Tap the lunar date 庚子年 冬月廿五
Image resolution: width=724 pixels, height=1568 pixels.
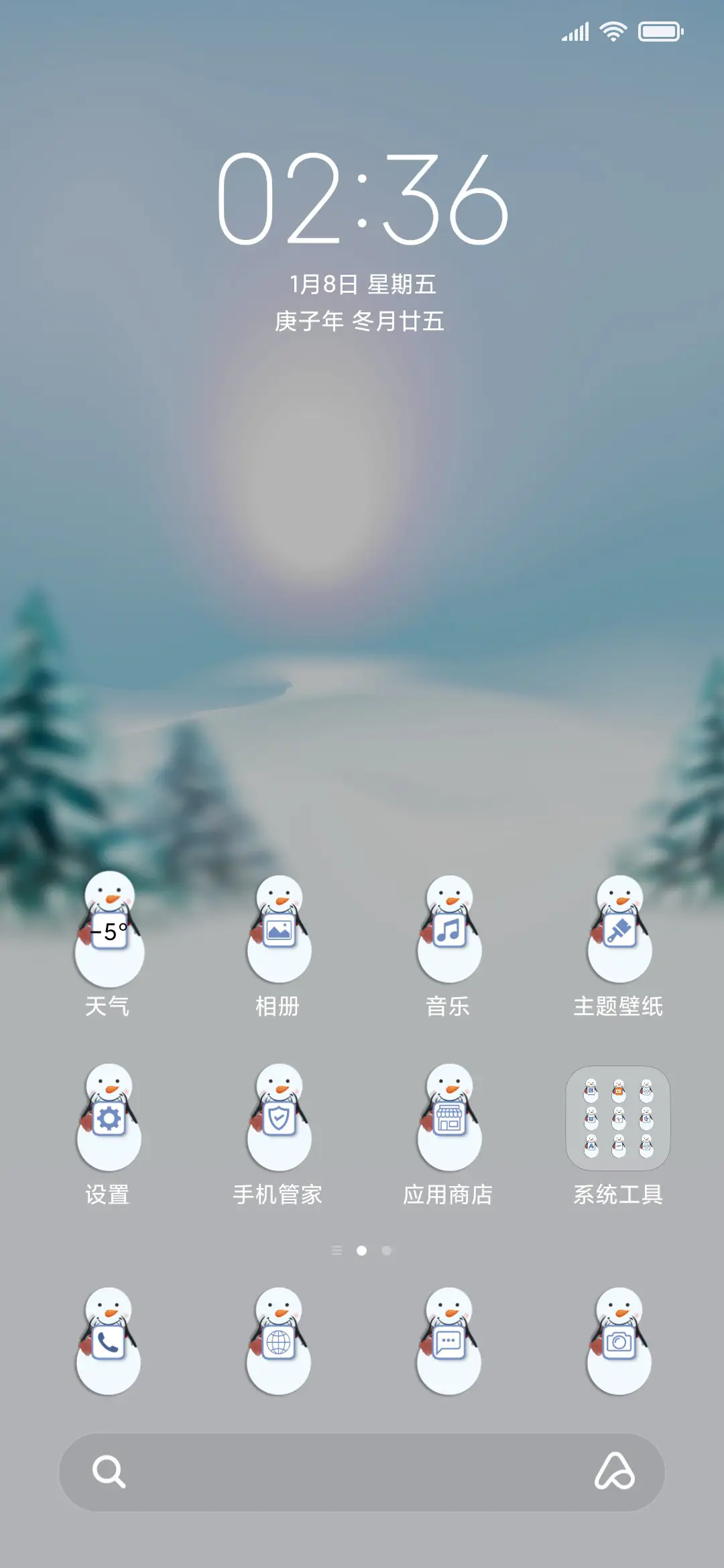coord(362,320)
